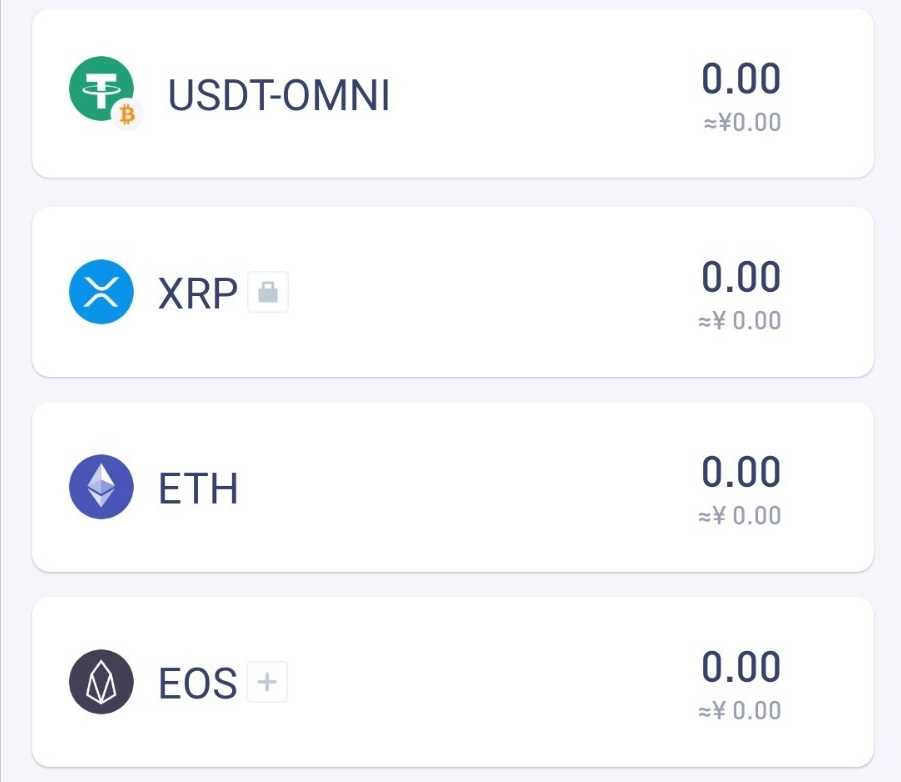Screen dimensions: 901x782
Task: Tap the plus icon beside EOS
Action: click(267, 682)
